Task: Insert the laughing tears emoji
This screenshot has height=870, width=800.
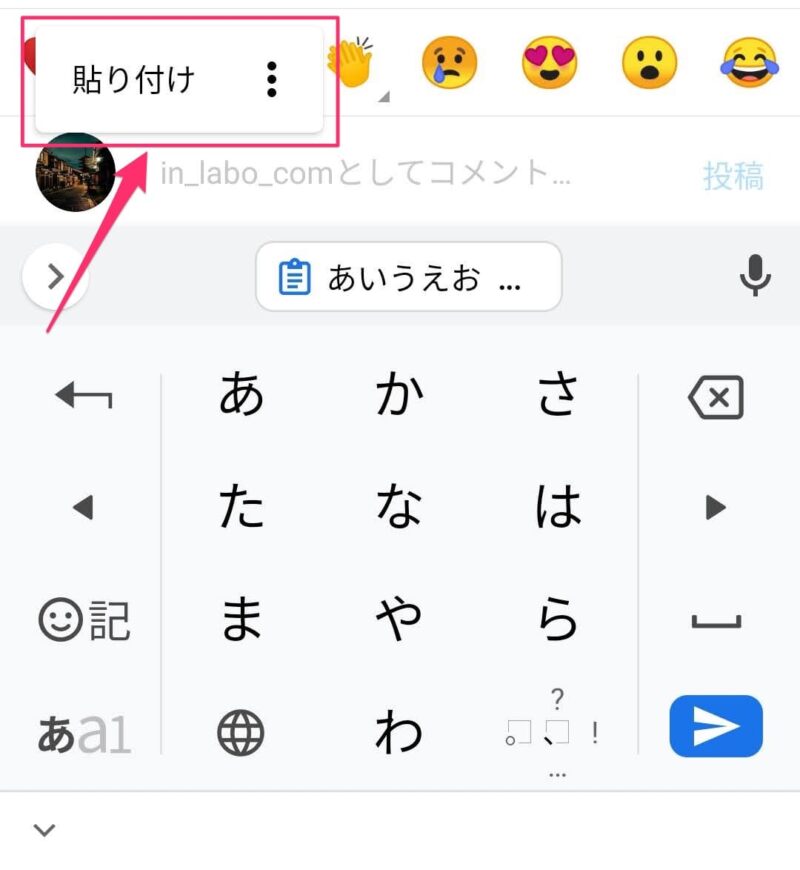Action: (748, 63)
